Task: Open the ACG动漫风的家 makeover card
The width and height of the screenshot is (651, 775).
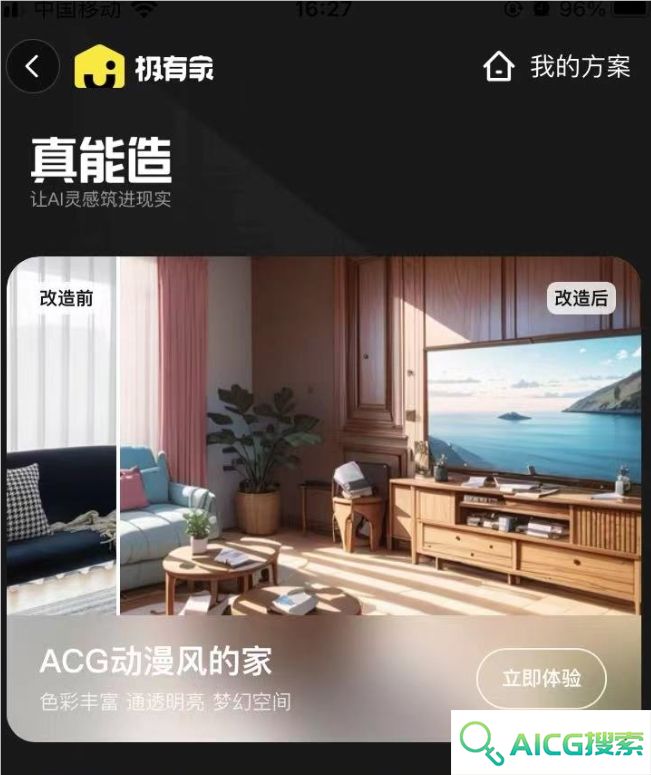Action: coord(300,450)
